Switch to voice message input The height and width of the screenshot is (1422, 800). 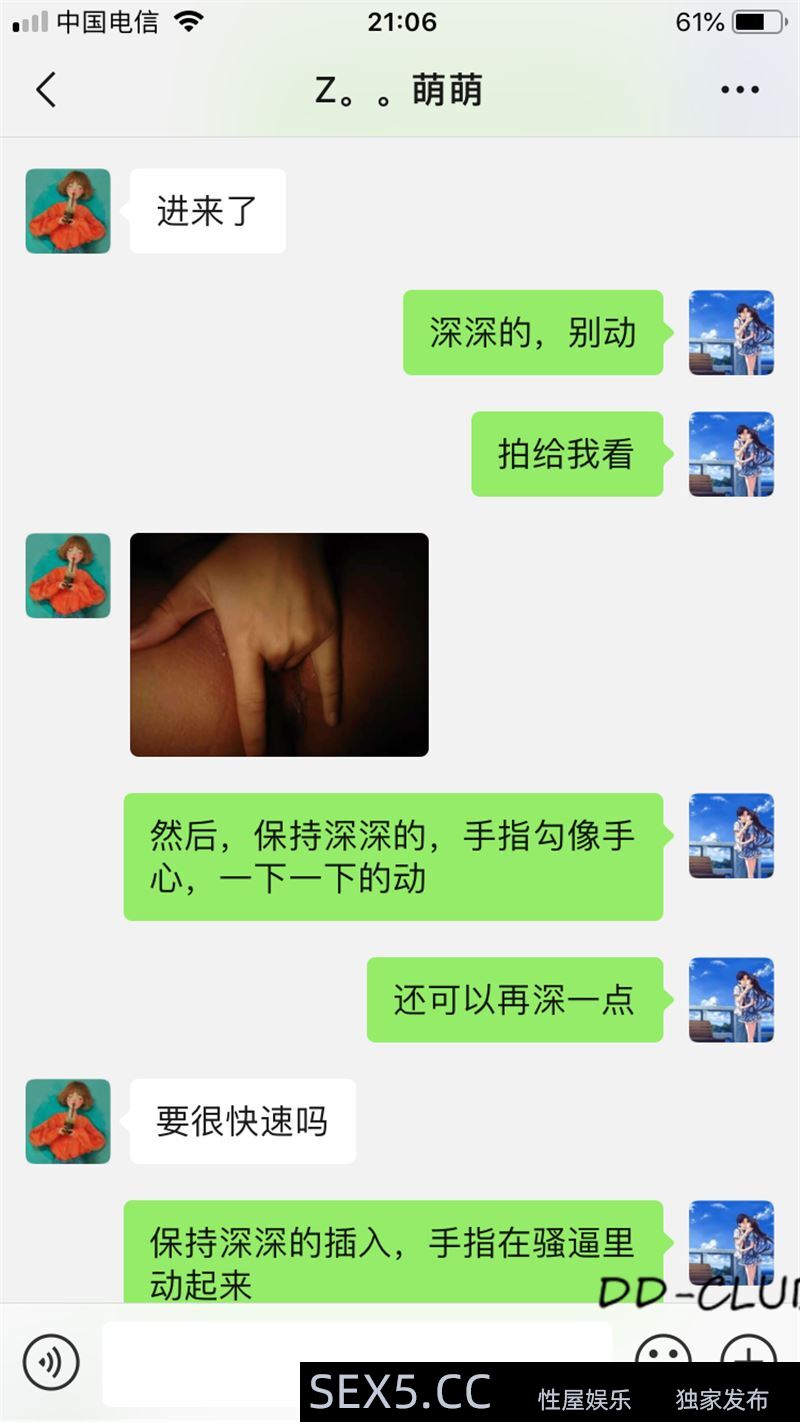click(51, 1362)
